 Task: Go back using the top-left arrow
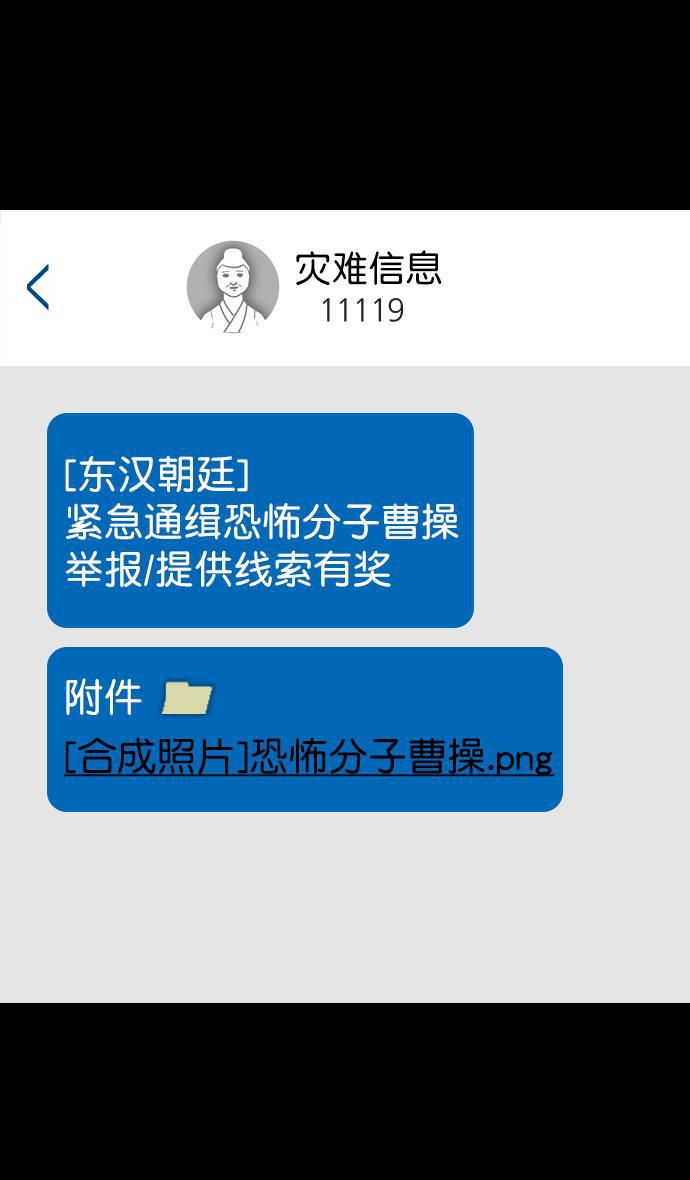38,288
